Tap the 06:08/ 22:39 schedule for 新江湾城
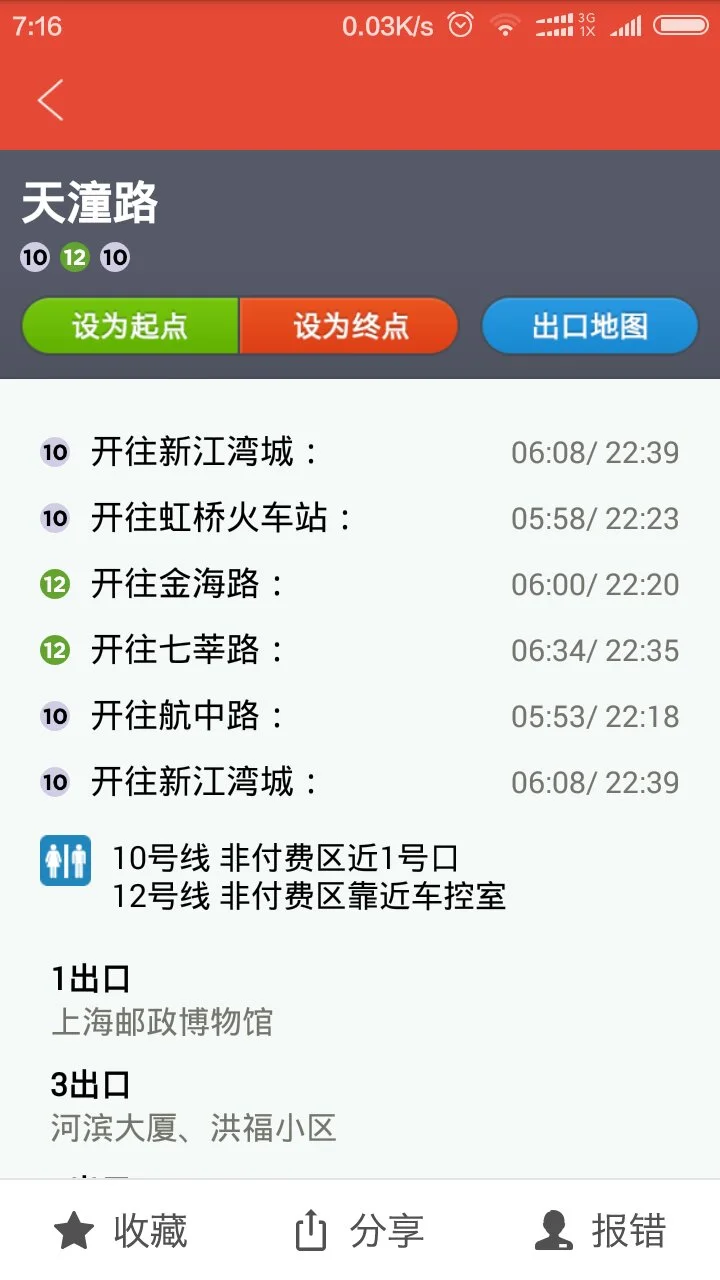The image size is (720, 1280). tap(595, 452)
